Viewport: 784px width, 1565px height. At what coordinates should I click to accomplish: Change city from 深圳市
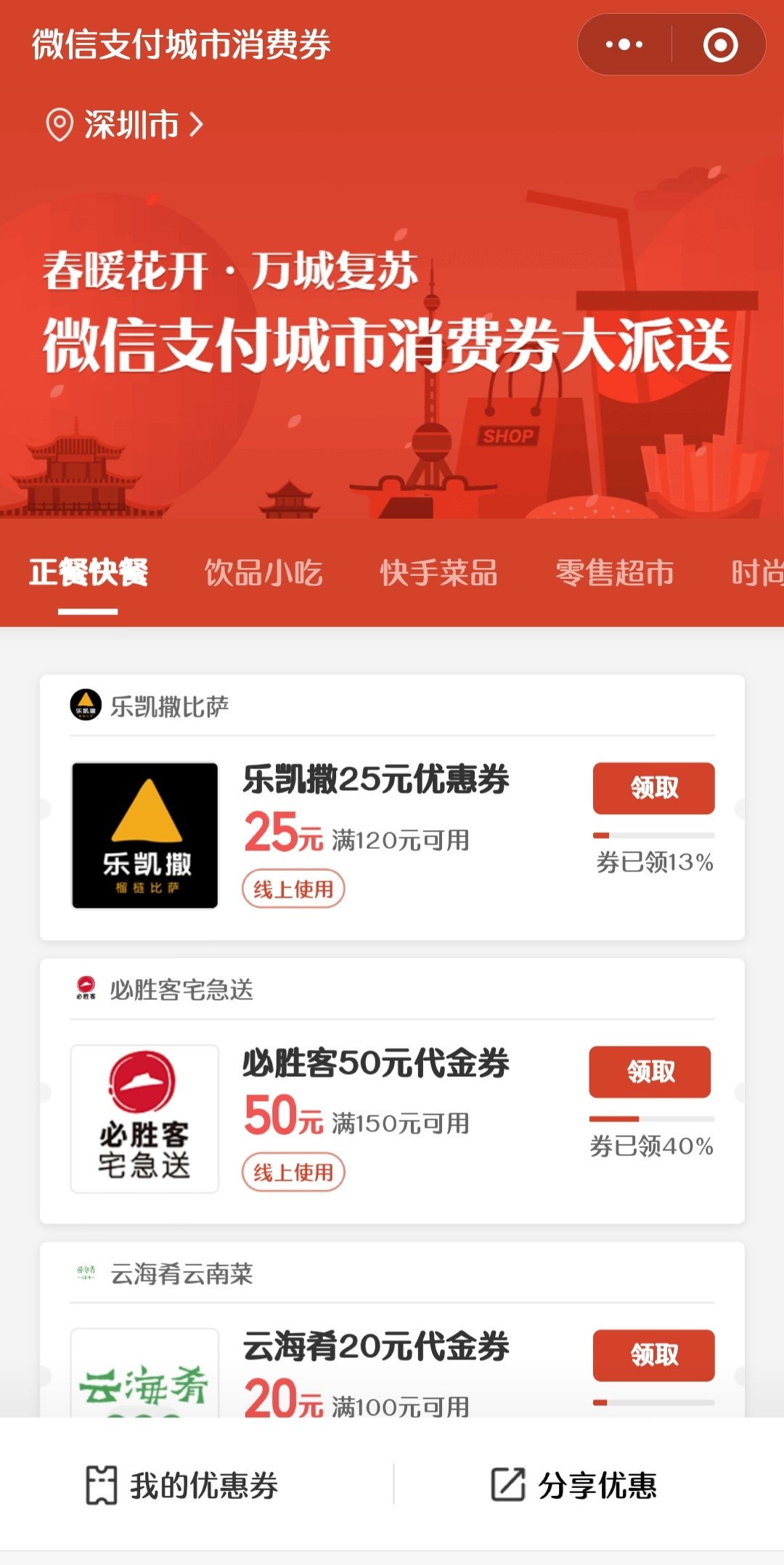pyautogui.click(x=125, y=125)
